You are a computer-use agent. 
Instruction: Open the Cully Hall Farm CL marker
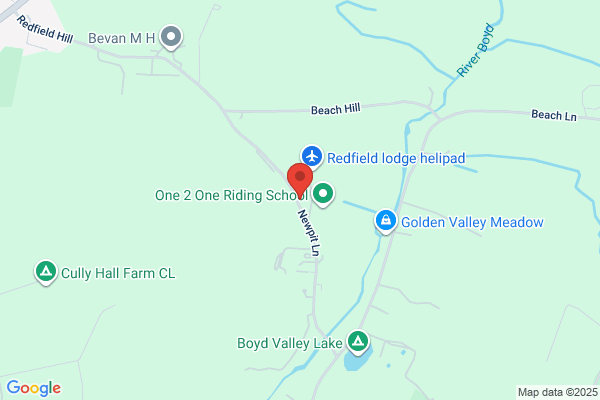click(46, 272)
